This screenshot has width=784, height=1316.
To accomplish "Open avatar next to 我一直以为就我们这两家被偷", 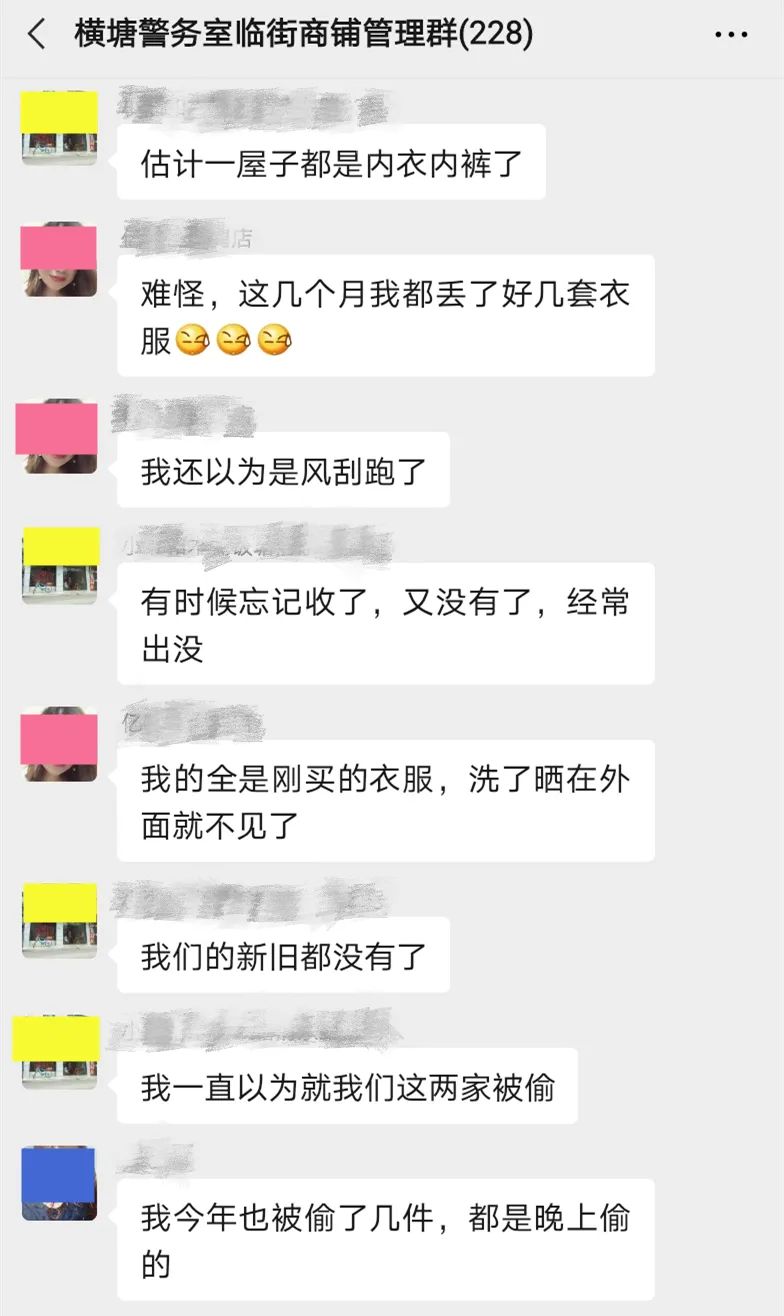I will coord(58,1051).
